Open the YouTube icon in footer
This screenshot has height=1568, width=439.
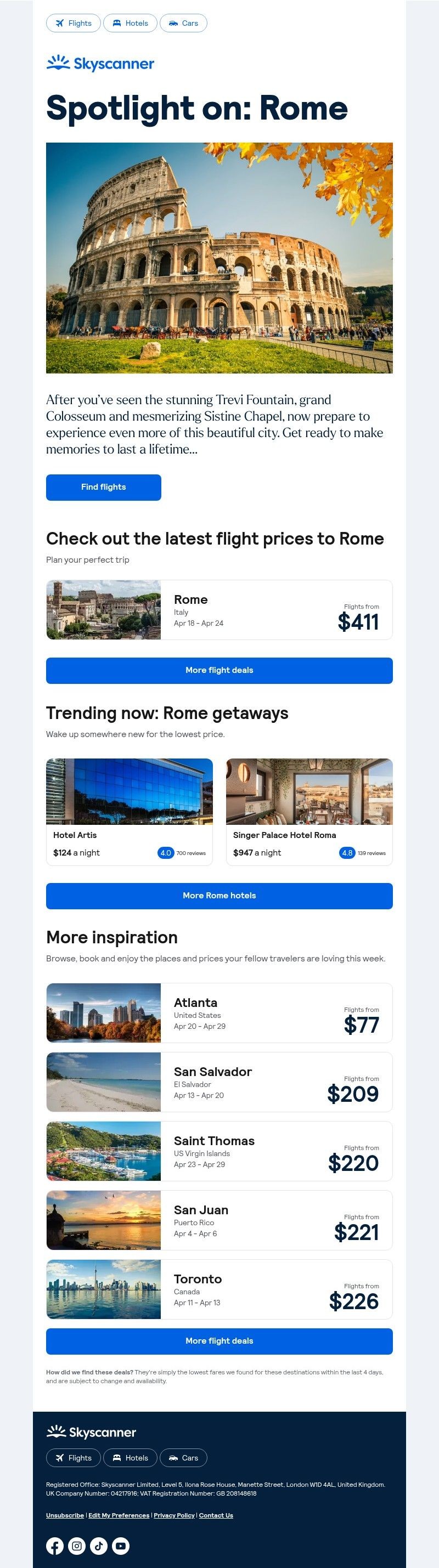click(x=121, y=1546)
